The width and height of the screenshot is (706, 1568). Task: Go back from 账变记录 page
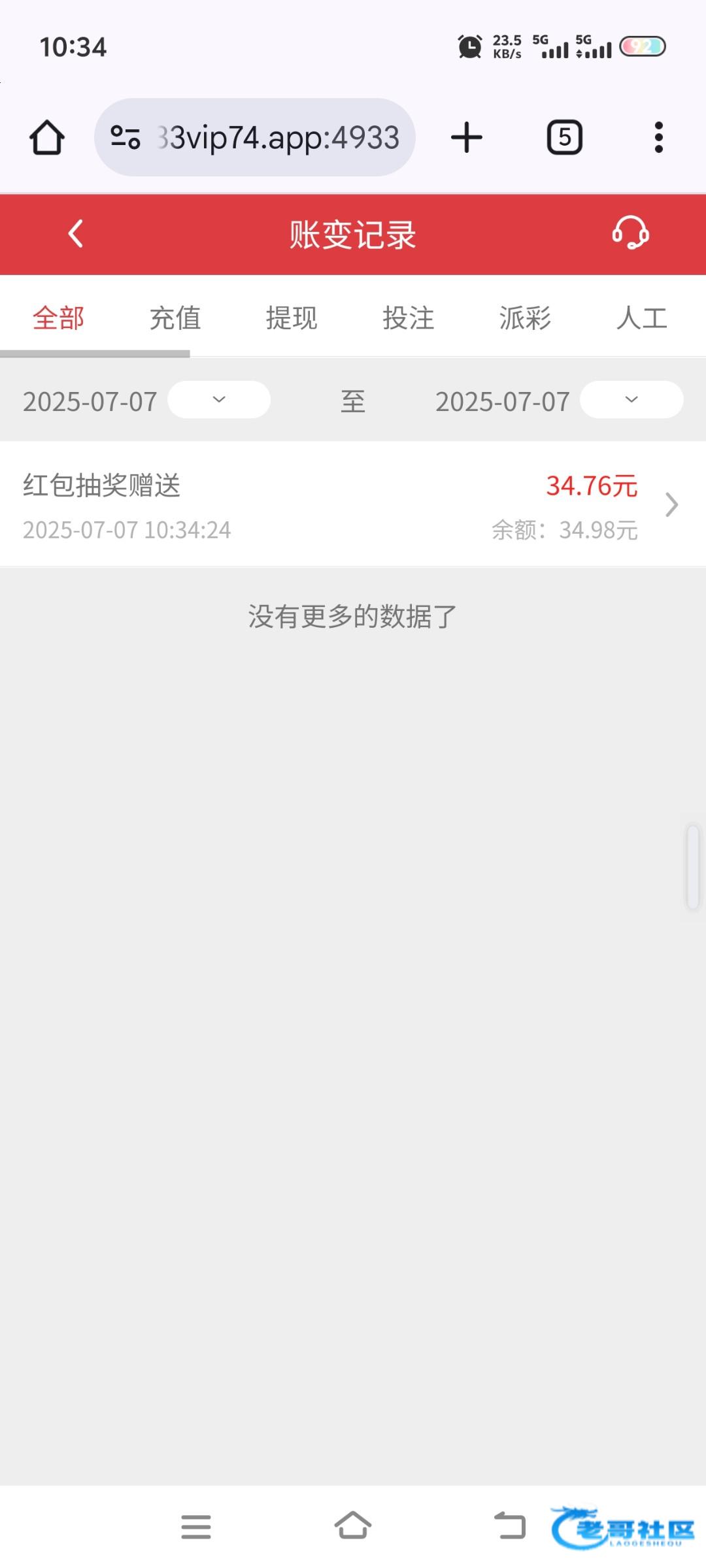(76, 234)
